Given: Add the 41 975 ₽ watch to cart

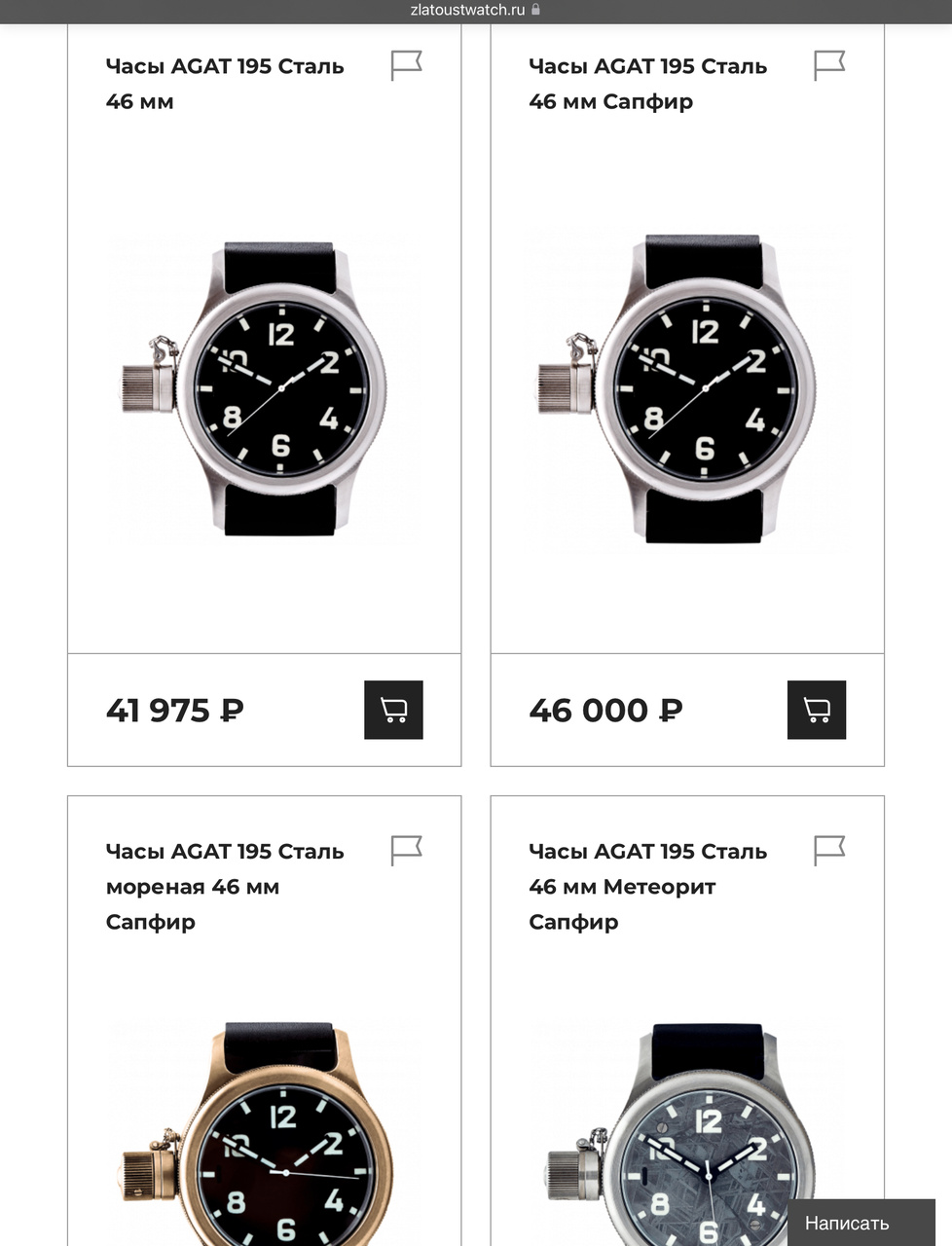Looking at the screenshot, I should 393,710.
